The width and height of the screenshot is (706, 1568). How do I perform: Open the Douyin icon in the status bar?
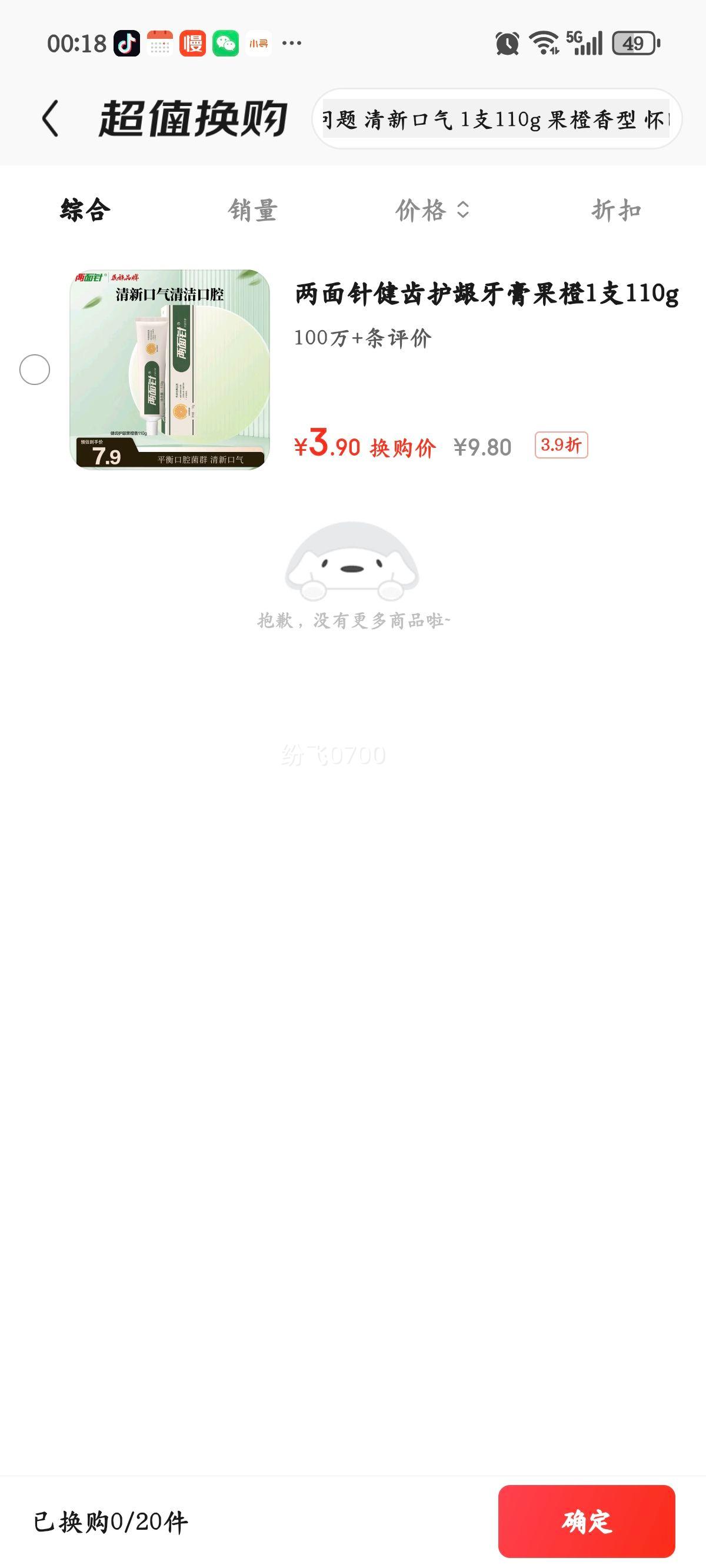[x=126, y=43]
